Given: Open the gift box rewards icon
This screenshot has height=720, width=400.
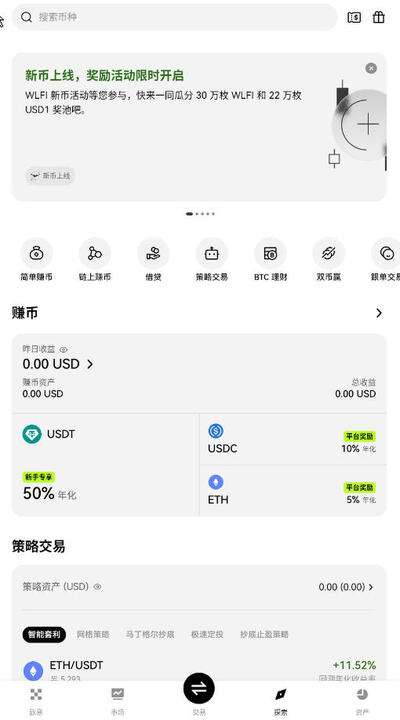Looking at the screenshot, I should click(x=378, y=17).
